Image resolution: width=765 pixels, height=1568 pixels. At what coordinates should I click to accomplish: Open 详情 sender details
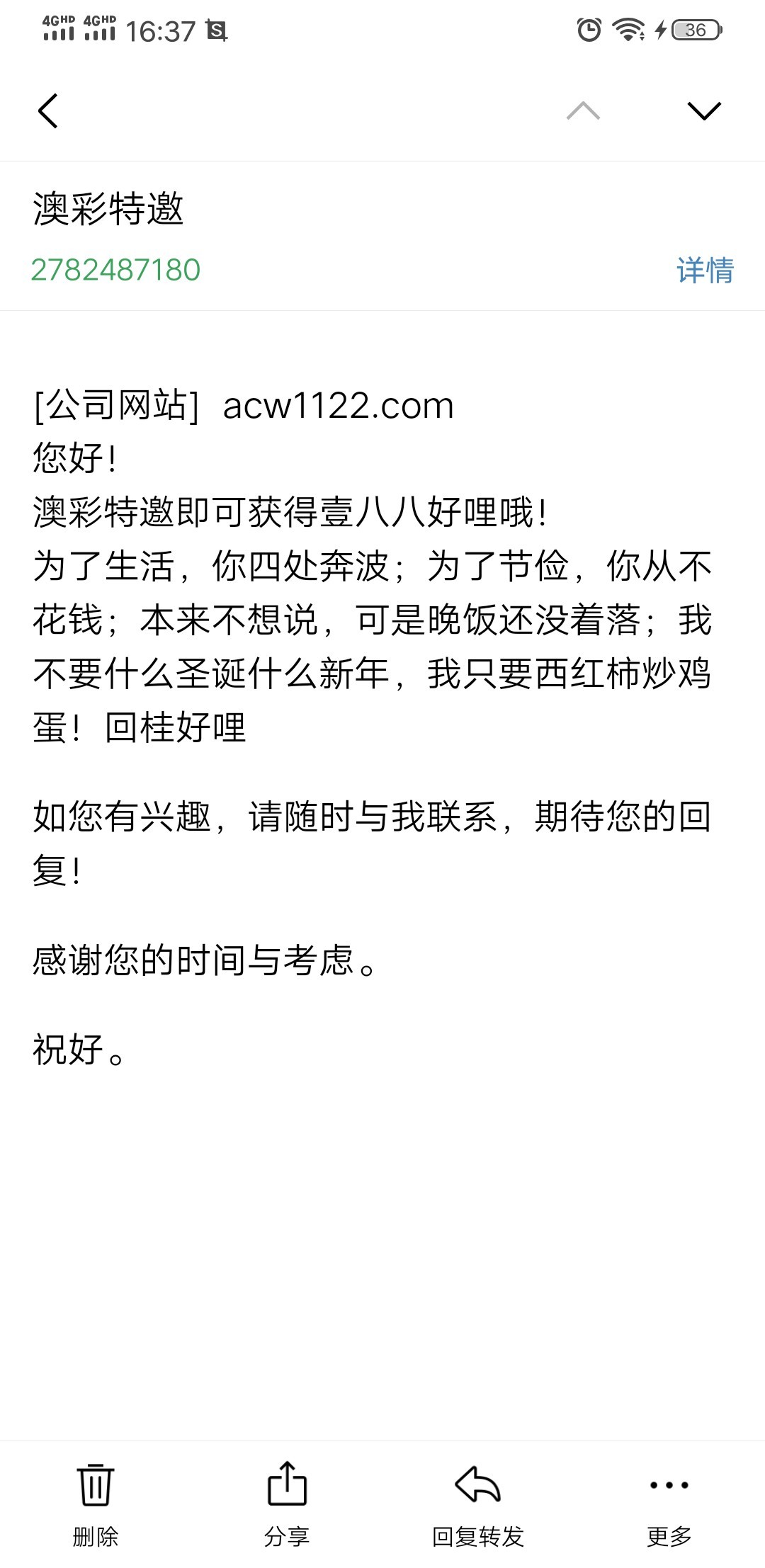[x=705, y=271]
